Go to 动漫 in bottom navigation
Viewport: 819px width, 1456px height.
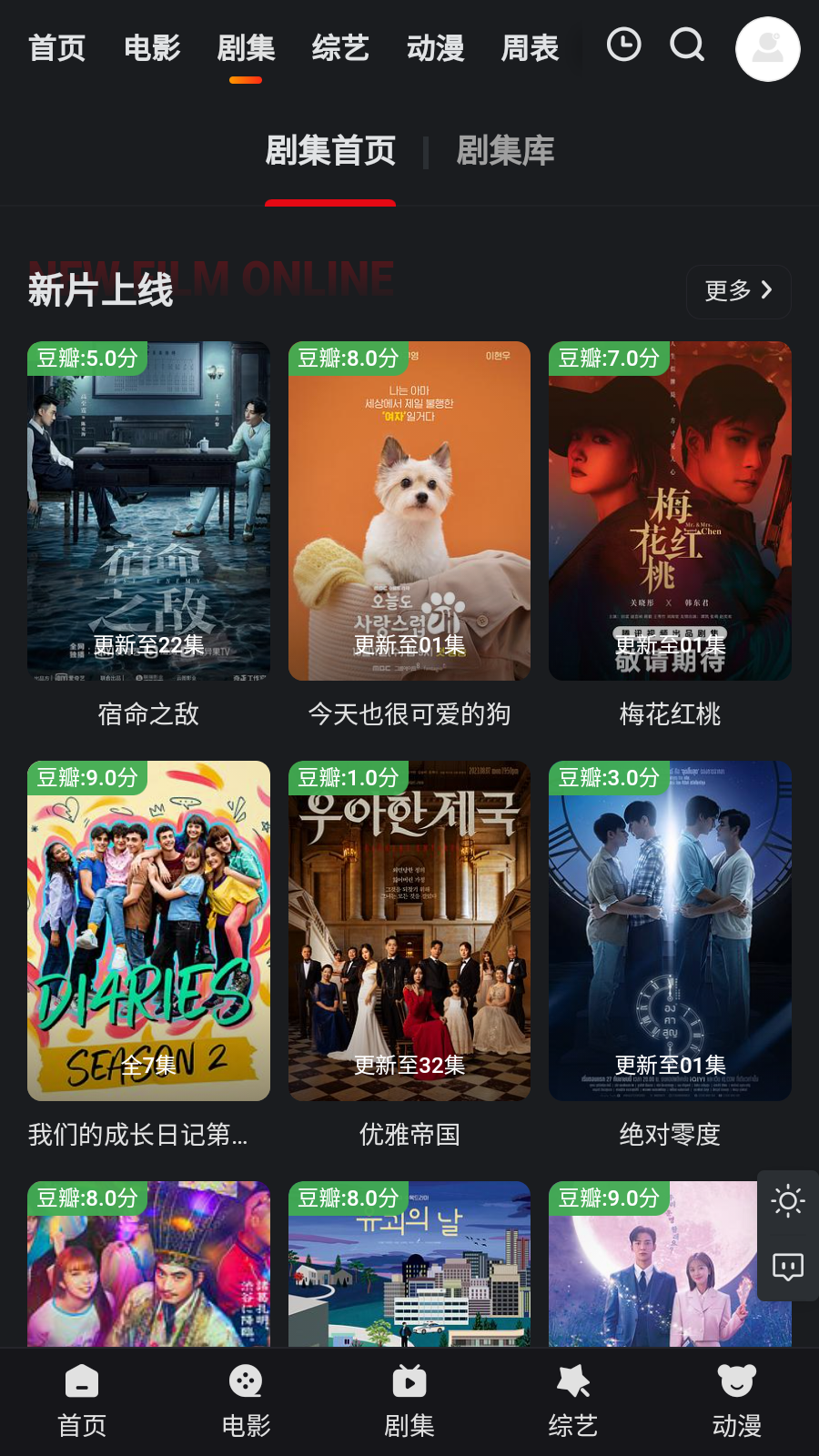(737, 1401)
